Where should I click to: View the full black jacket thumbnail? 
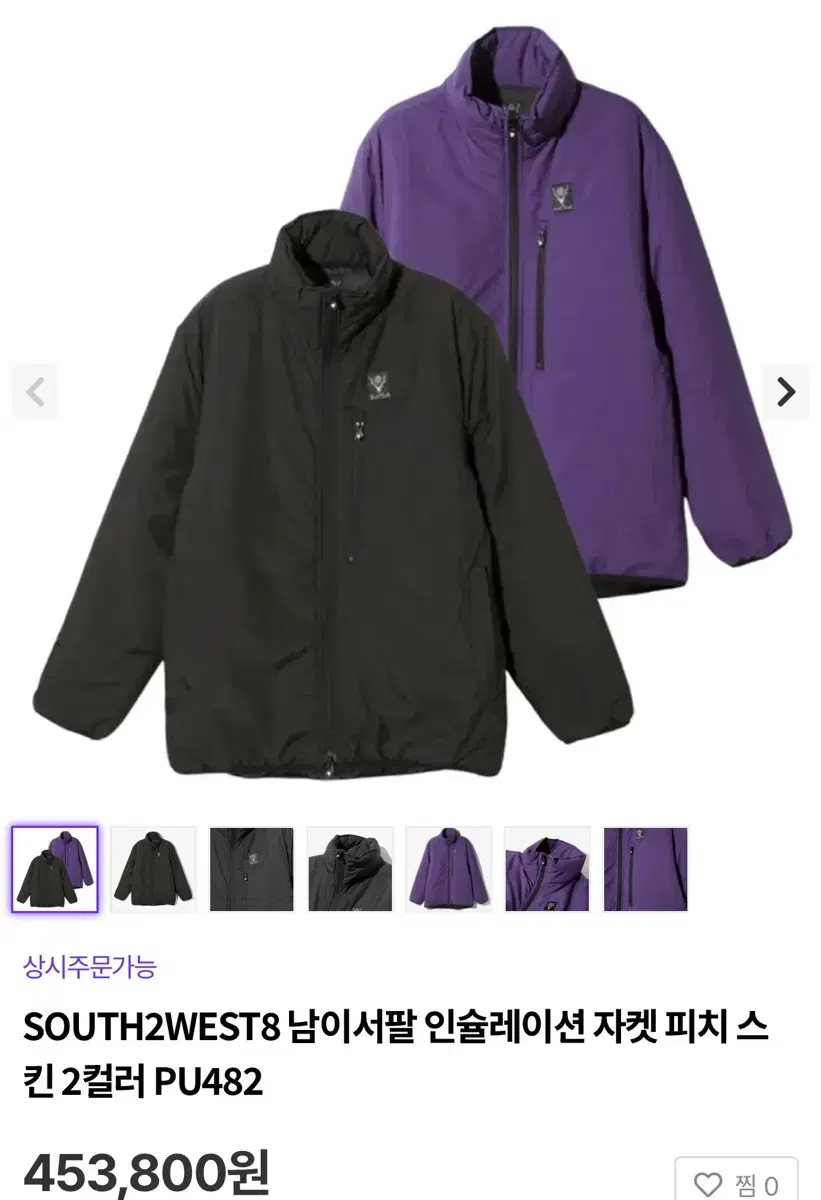pos(153,869)
